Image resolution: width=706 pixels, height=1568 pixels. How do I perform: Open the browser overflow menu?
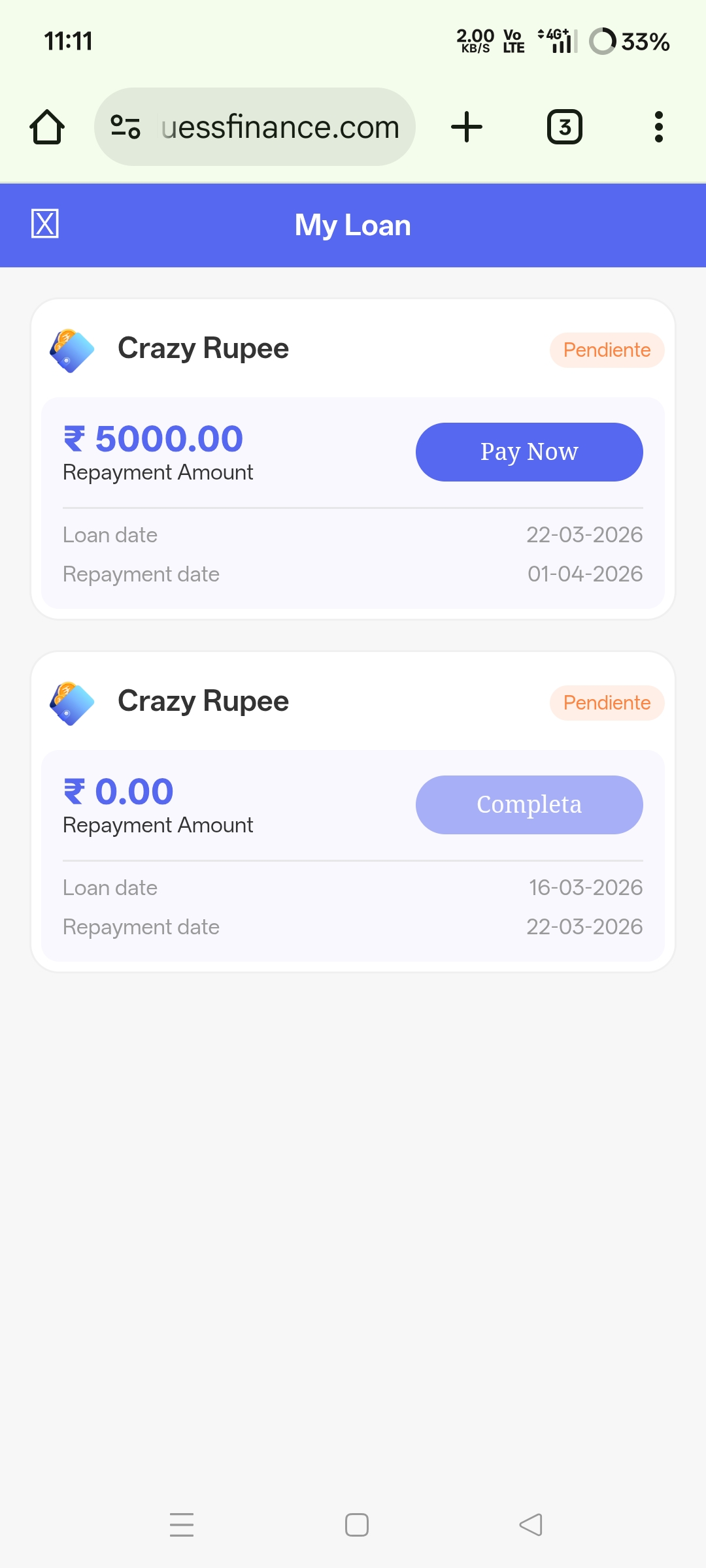658,127
